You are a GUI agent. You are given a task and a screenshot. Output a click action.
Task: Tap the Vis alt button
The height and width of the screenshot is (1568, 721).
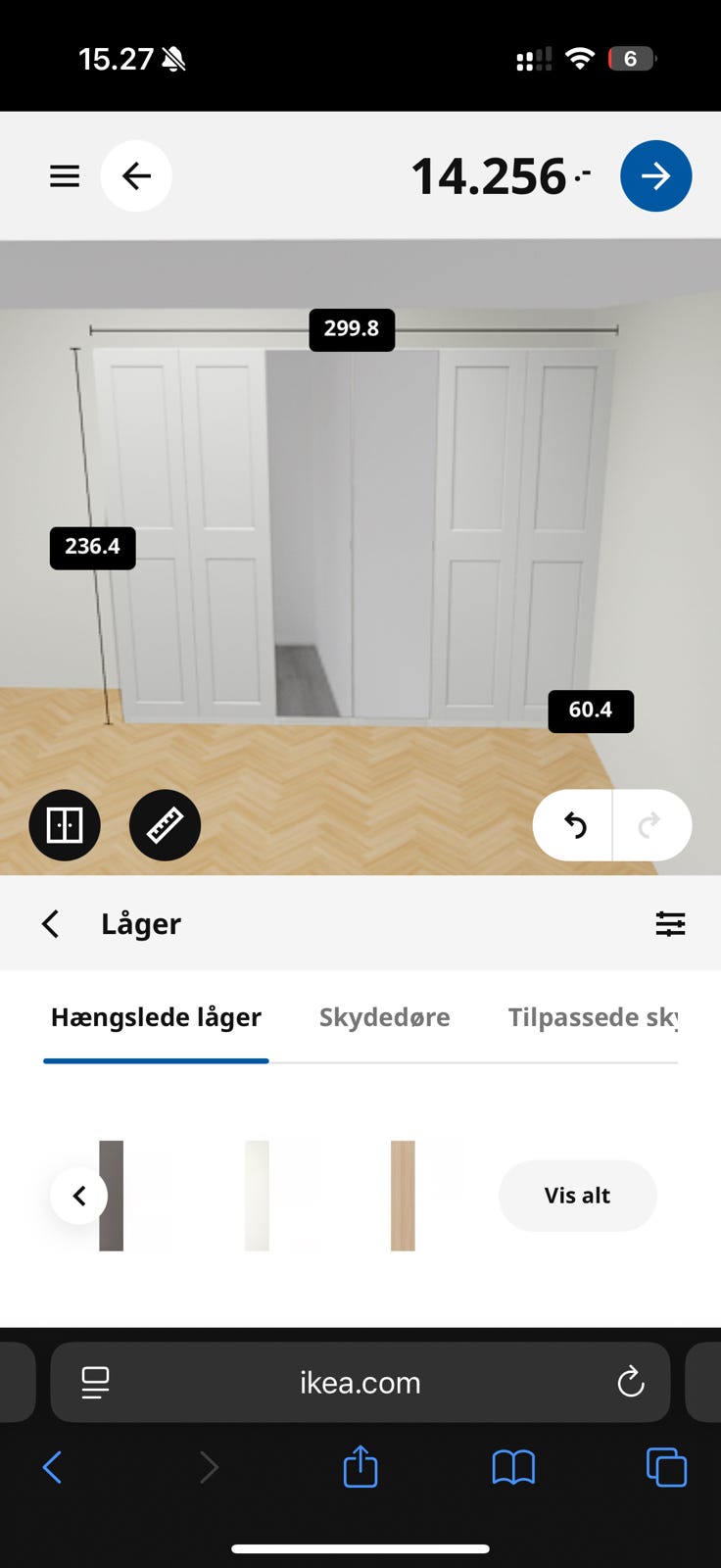(x=577, y=1196)
